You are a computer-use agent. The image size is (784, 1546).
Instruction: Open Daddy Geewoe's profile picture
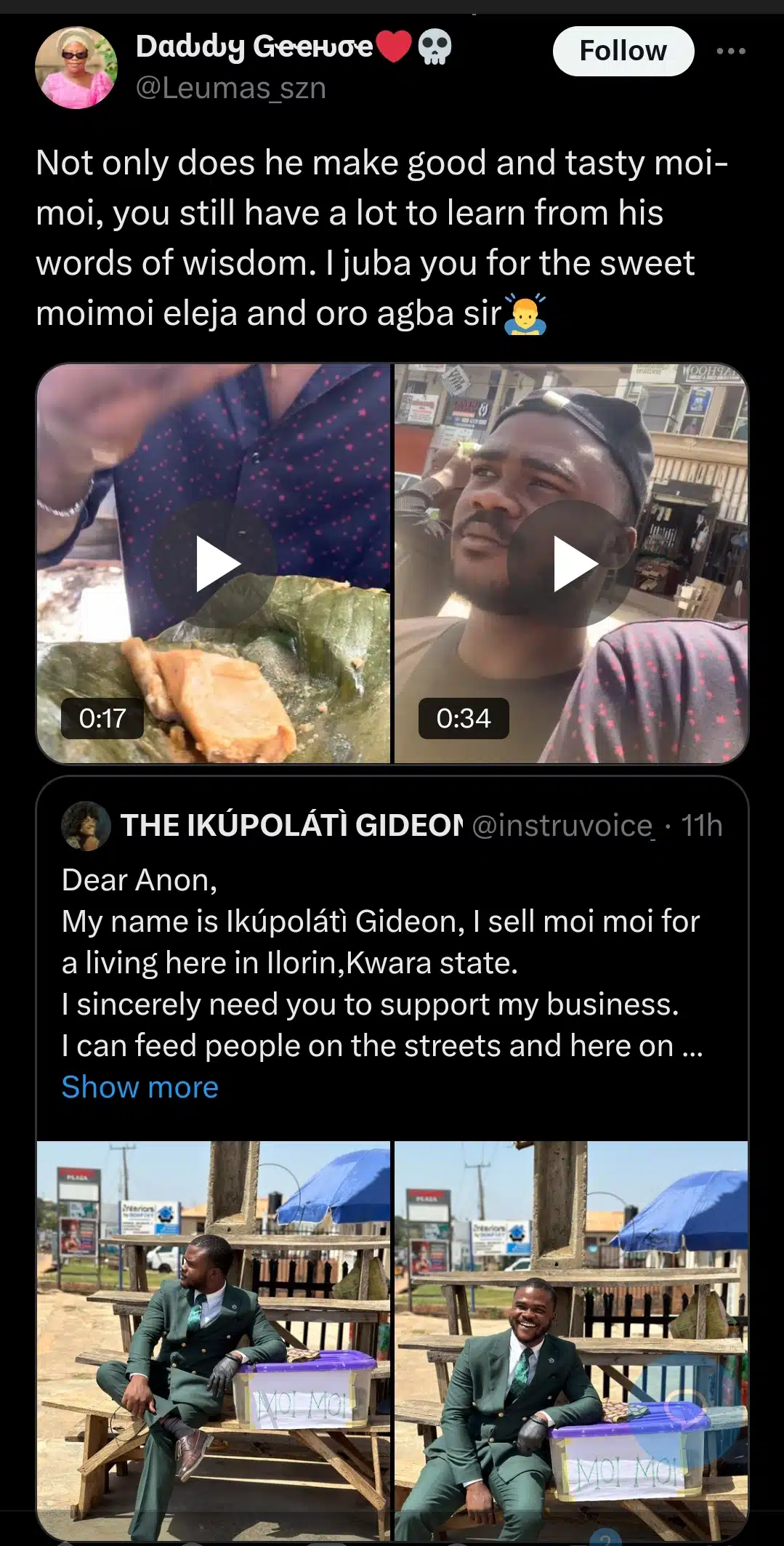pyautogui.click(x=76, y=68)
